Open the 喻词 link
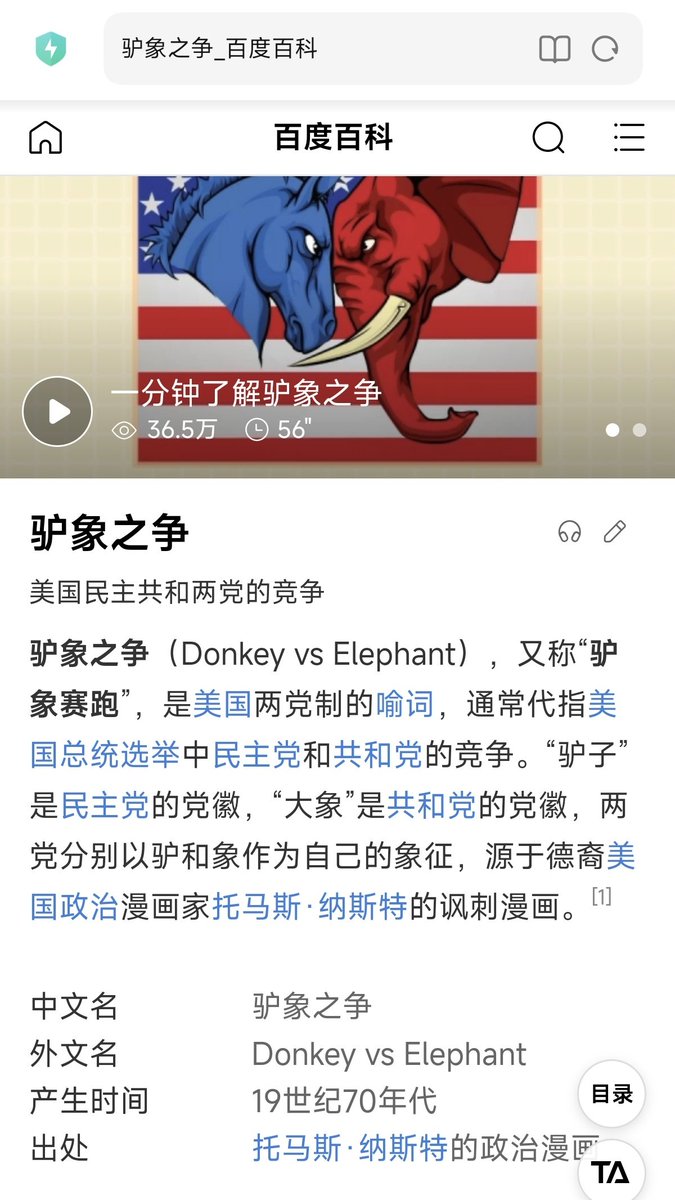This screenshot has width=675, height=1200. coord(405,704)
